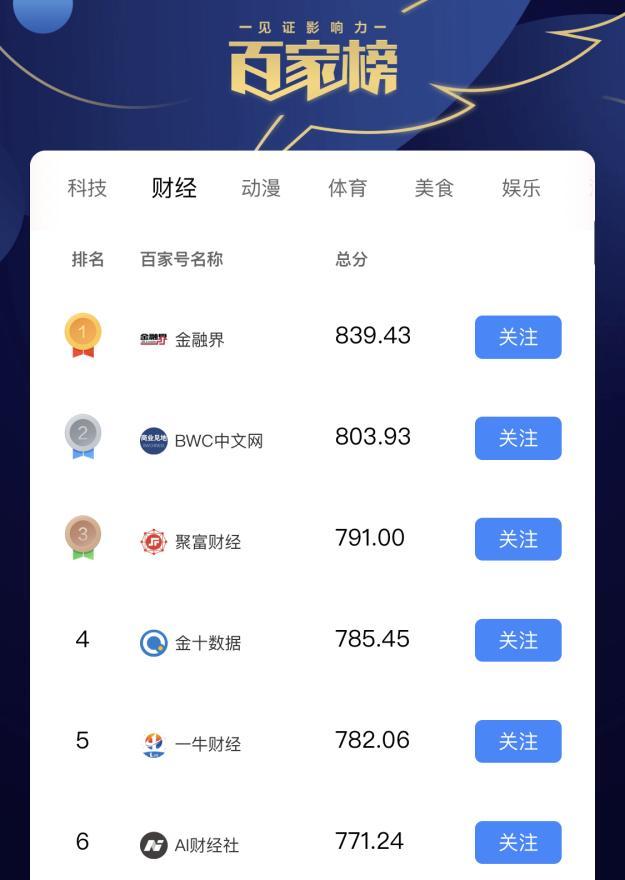The width and height of the screenshot is (625, 880).
Task: Follow 一牛财经 with 关注
Action: click(518, 741)
